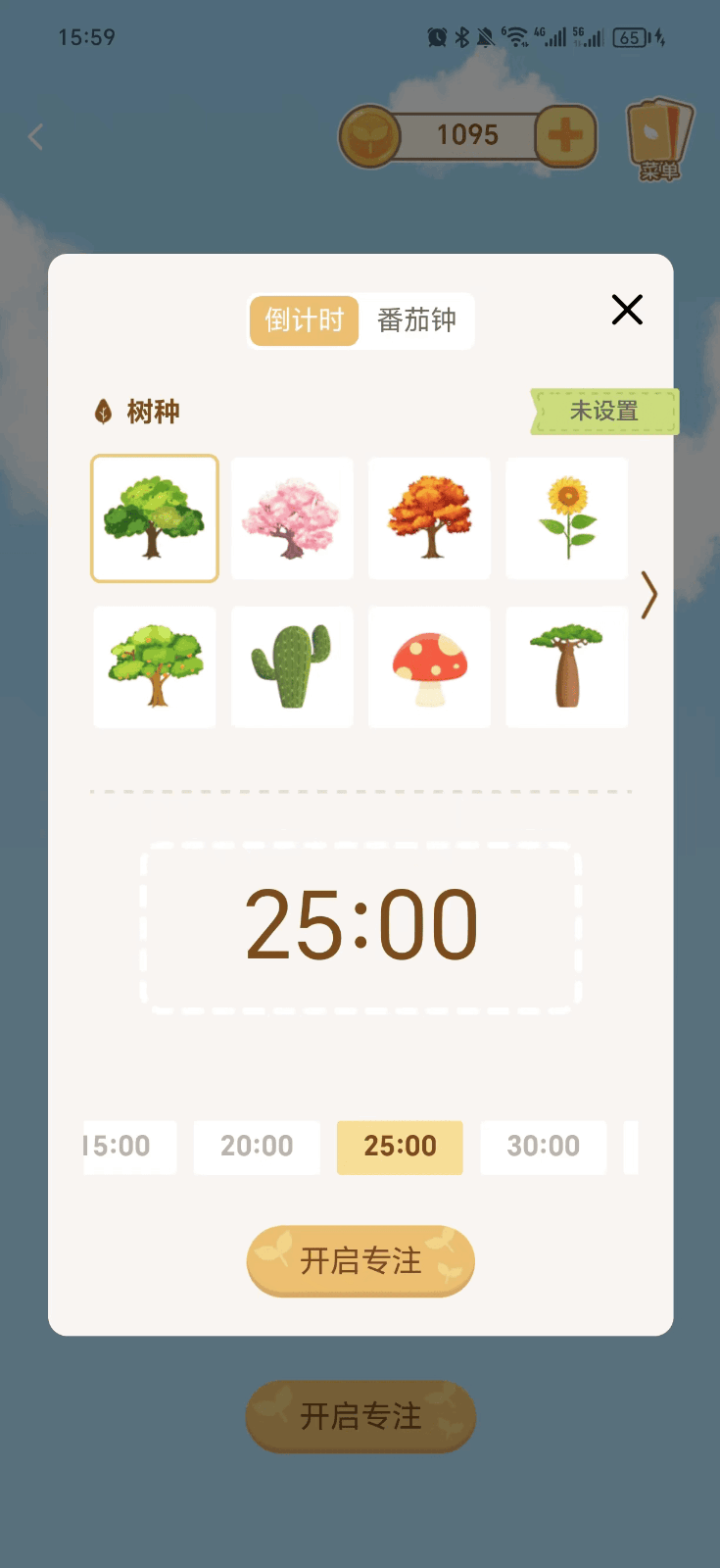
Task: Tap the coin plus icon to add coins
Action: click(x=565, y=135)
